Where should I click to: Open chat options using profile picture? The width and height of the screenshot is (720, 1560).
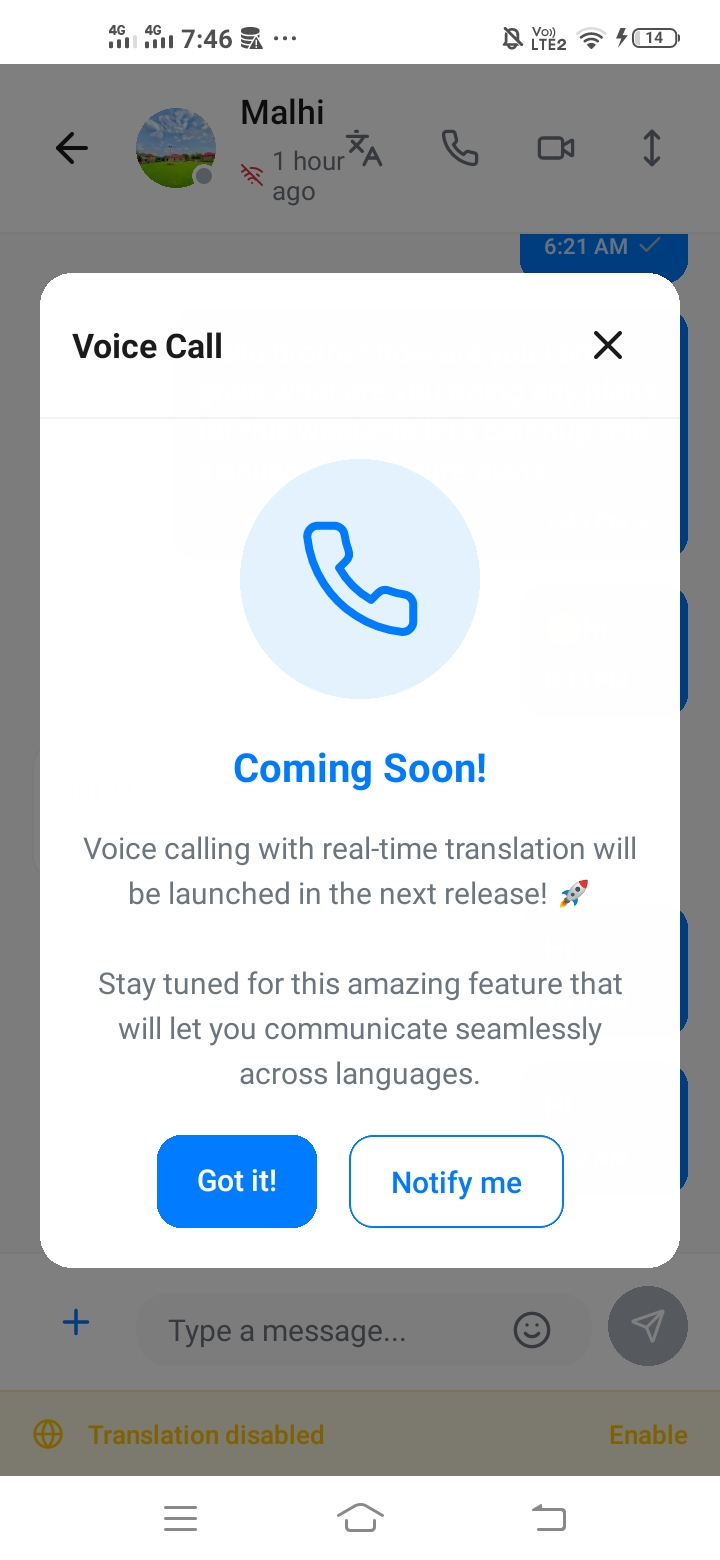[175, 147]
